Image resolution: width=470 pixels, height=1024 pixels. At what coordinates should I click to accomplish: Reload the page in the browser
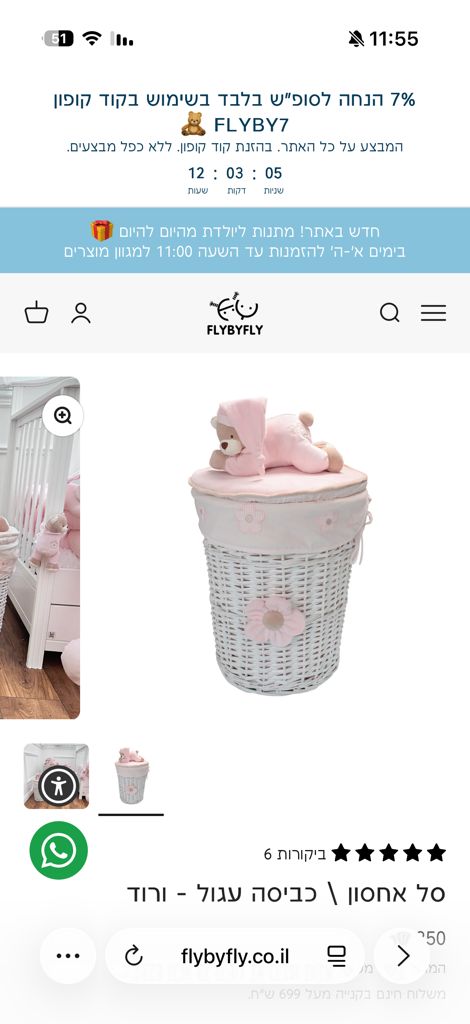point(134,957)
